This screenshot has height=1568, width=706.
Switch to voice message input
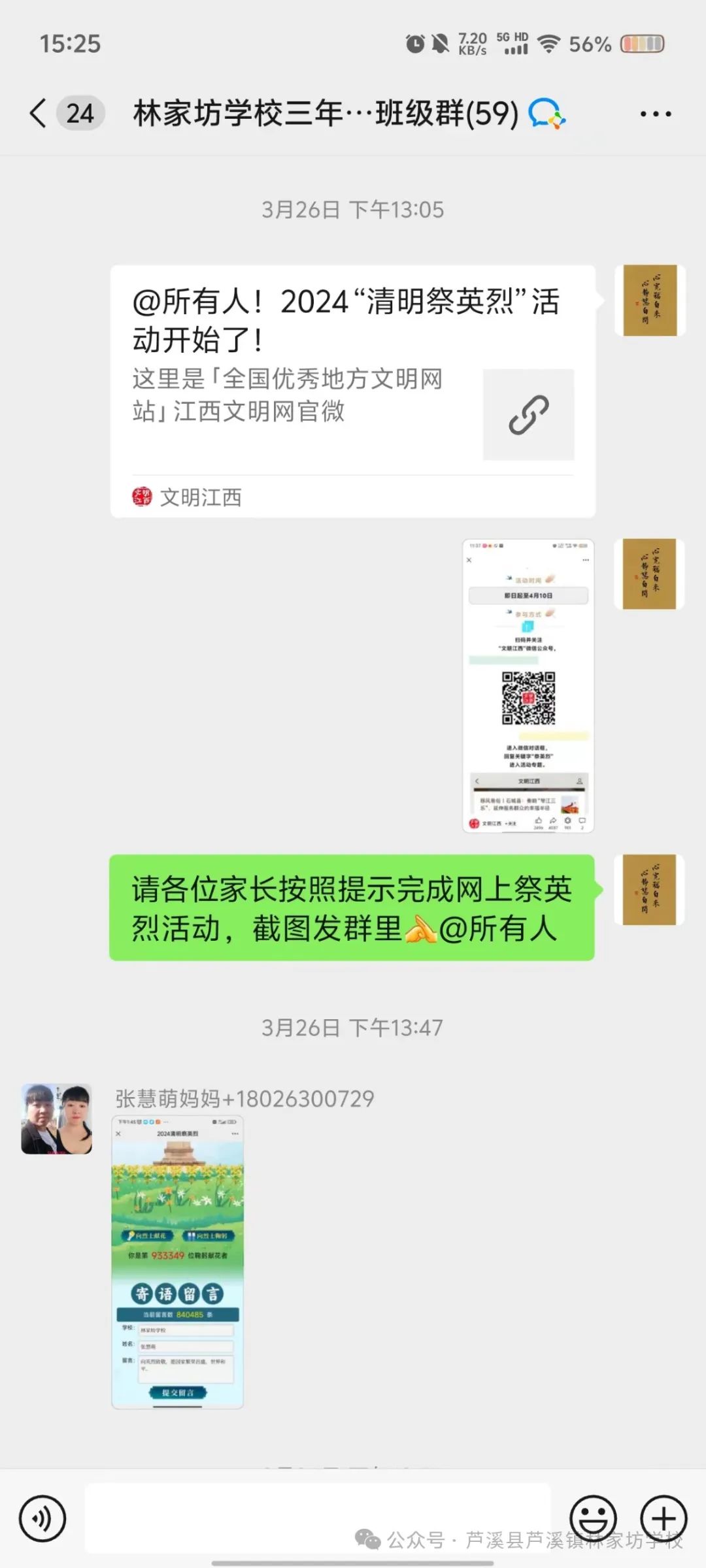coord(43,1519)
